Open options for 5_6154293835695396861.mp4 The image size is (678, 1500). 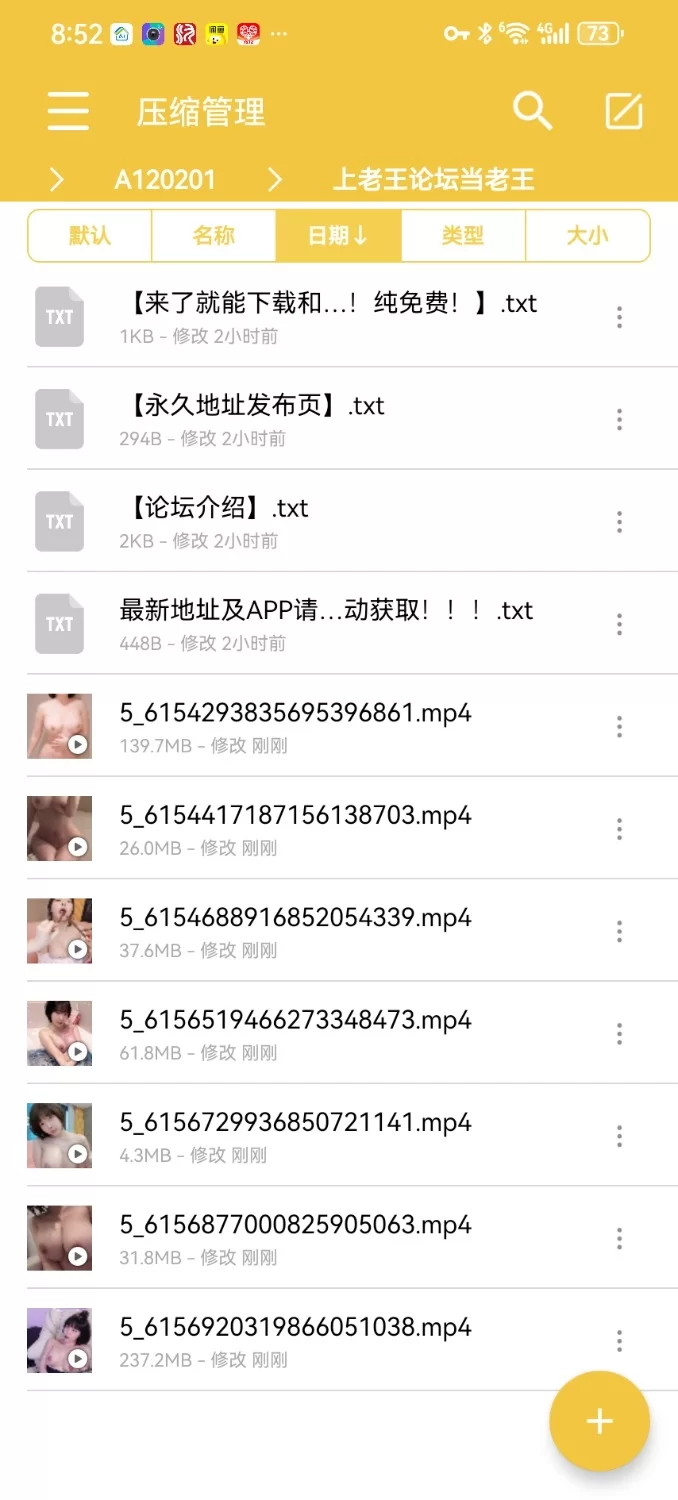point(620,727)
